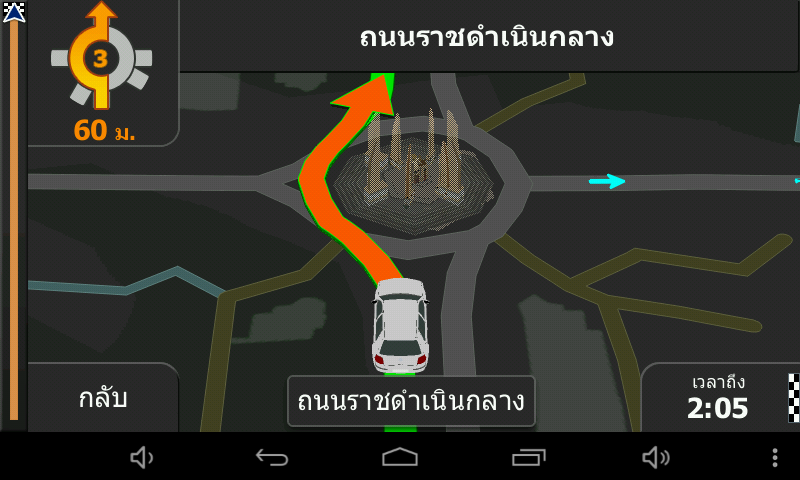Open the roundabout turn preview panel
This screenshot has height=480, width=800.
point(101,73)
